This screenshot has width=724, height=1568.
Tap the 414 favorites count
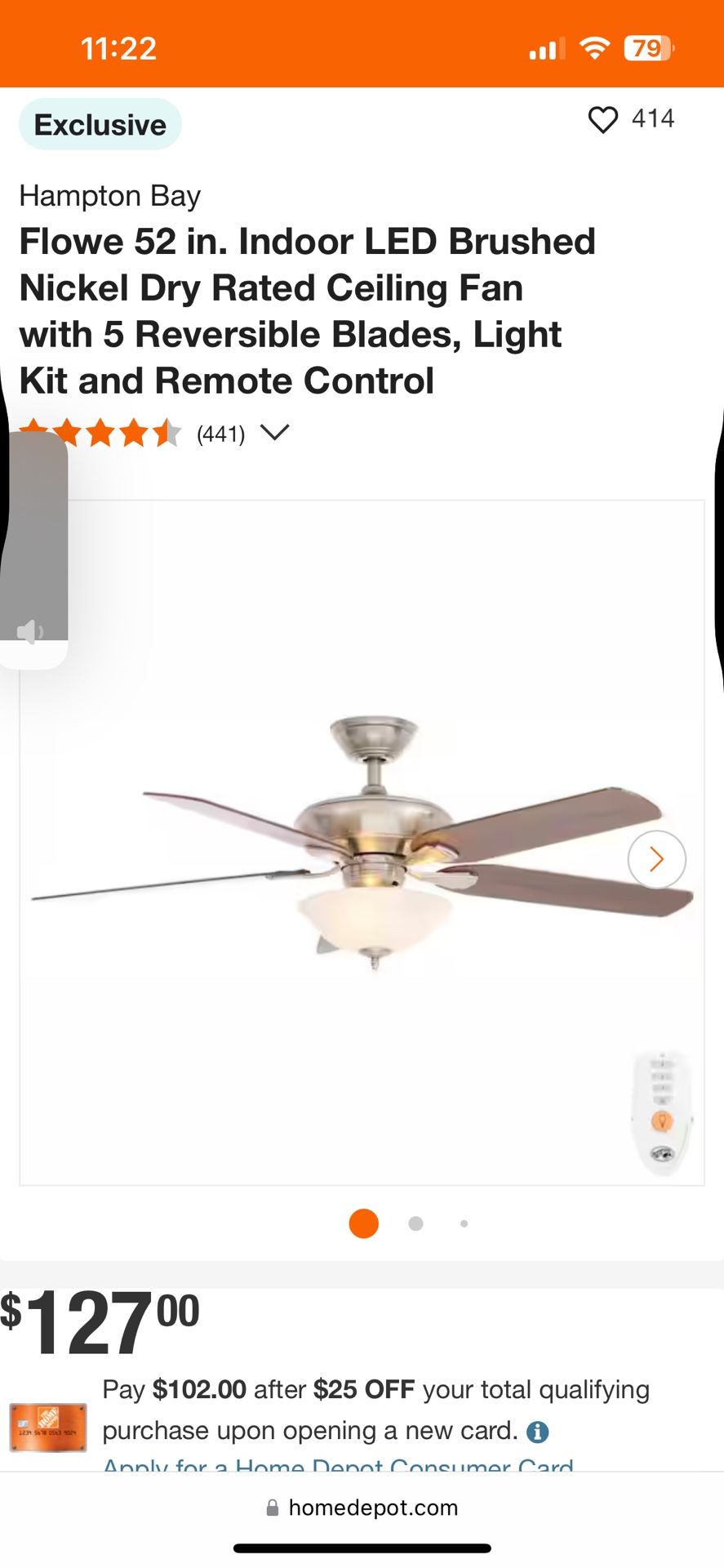point(652,118)
